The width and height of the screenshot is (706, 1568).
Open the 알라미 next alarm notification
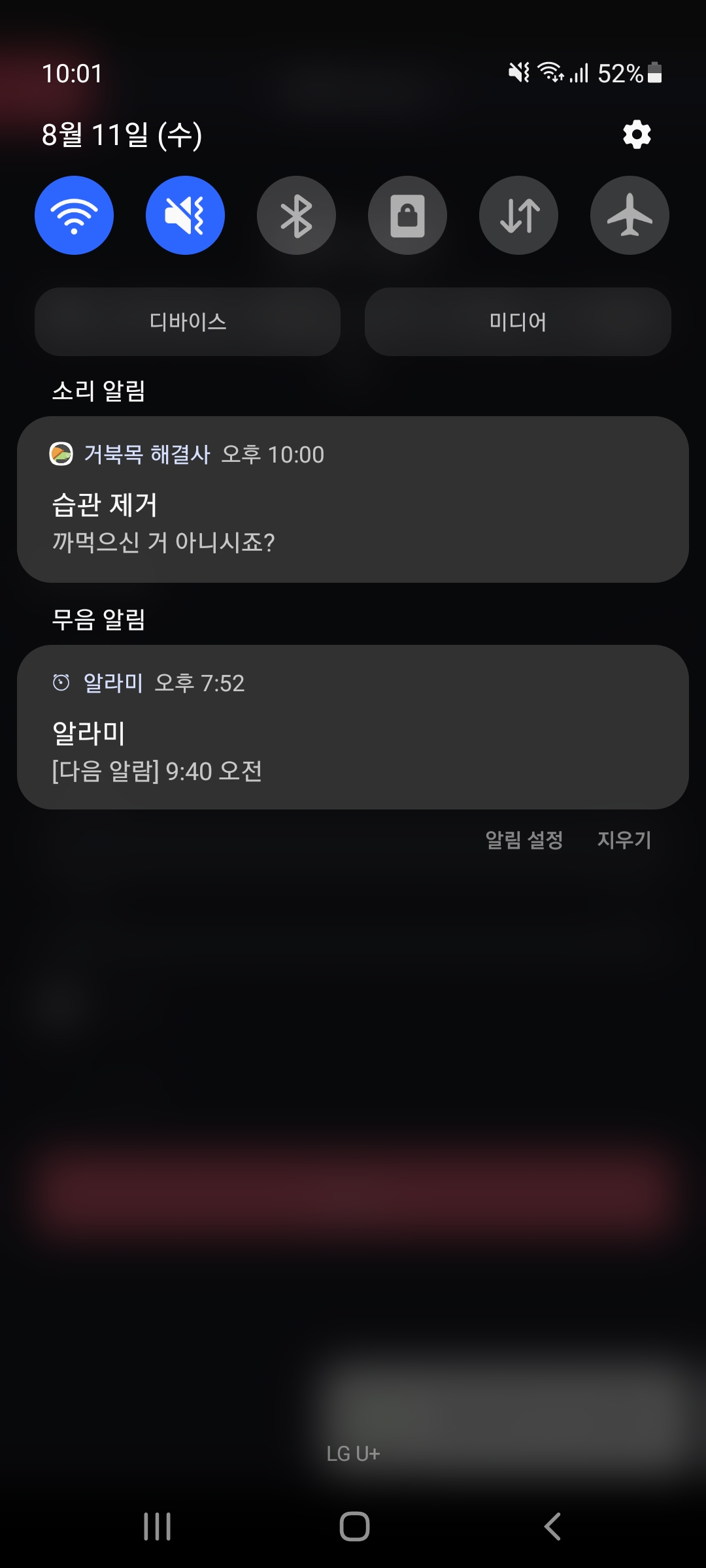pyautogui.click(x=353, y=727)
